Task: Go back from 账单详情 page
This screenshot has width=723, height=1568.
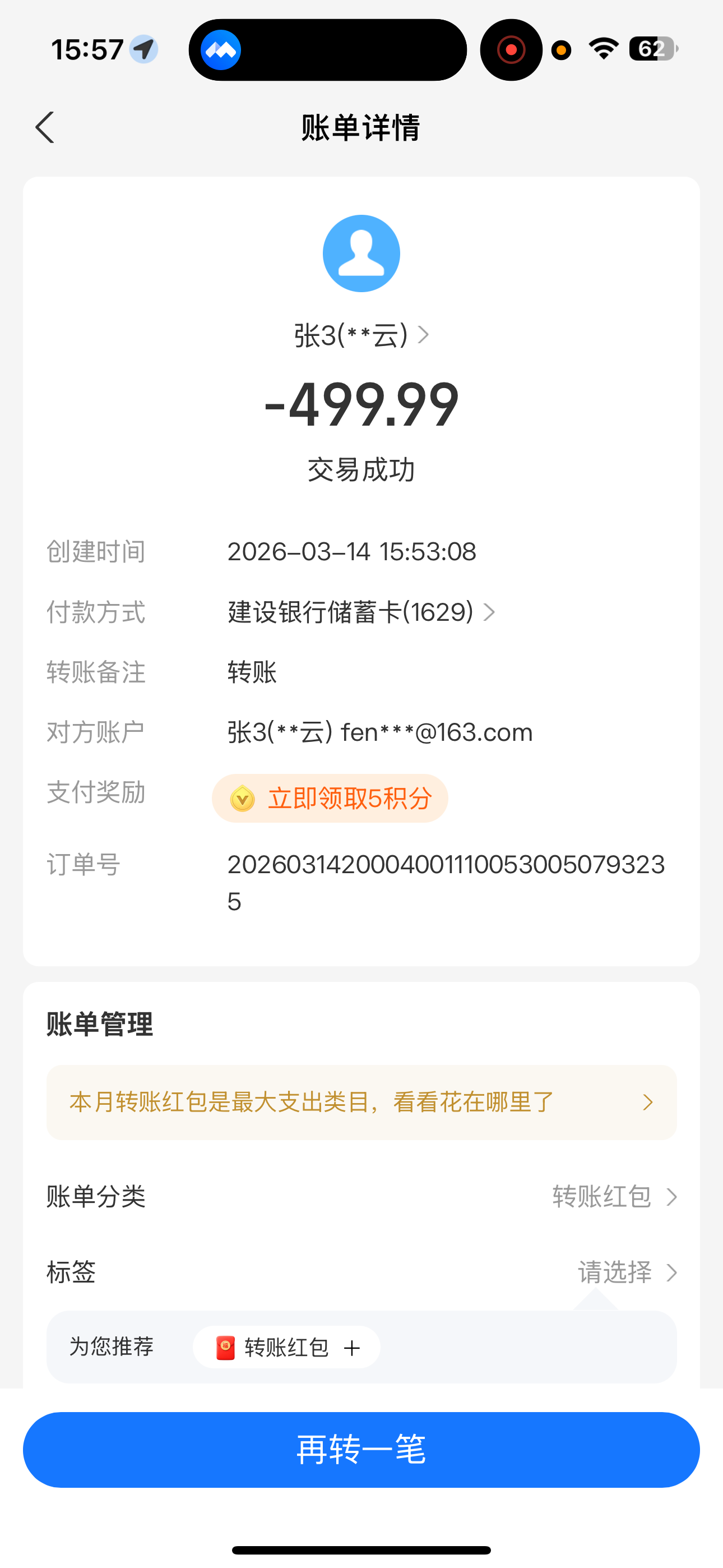Action: pyautogui.click(x=45, y=128)
